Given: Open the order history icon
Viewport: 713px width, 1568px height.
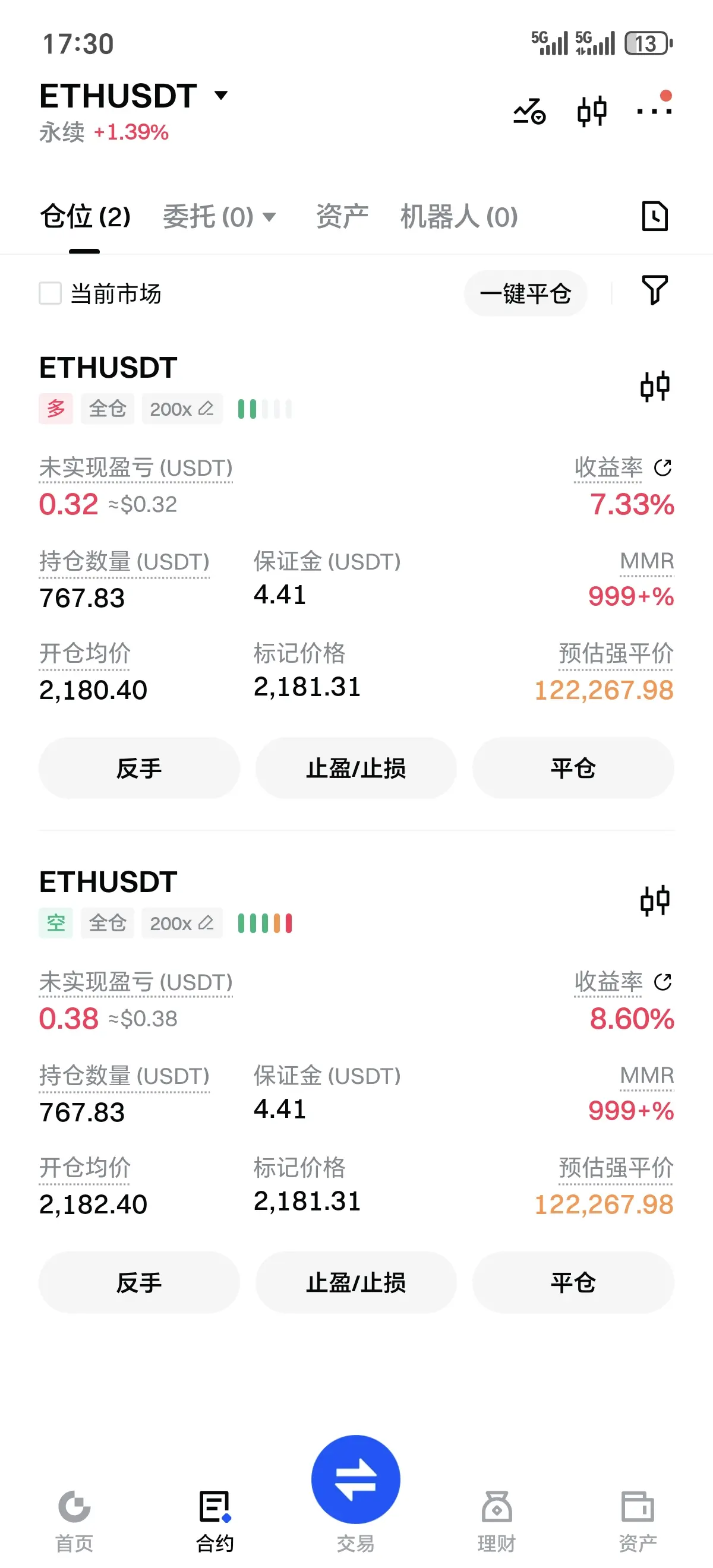Looking at the screenshot, I should click(655, 216).
